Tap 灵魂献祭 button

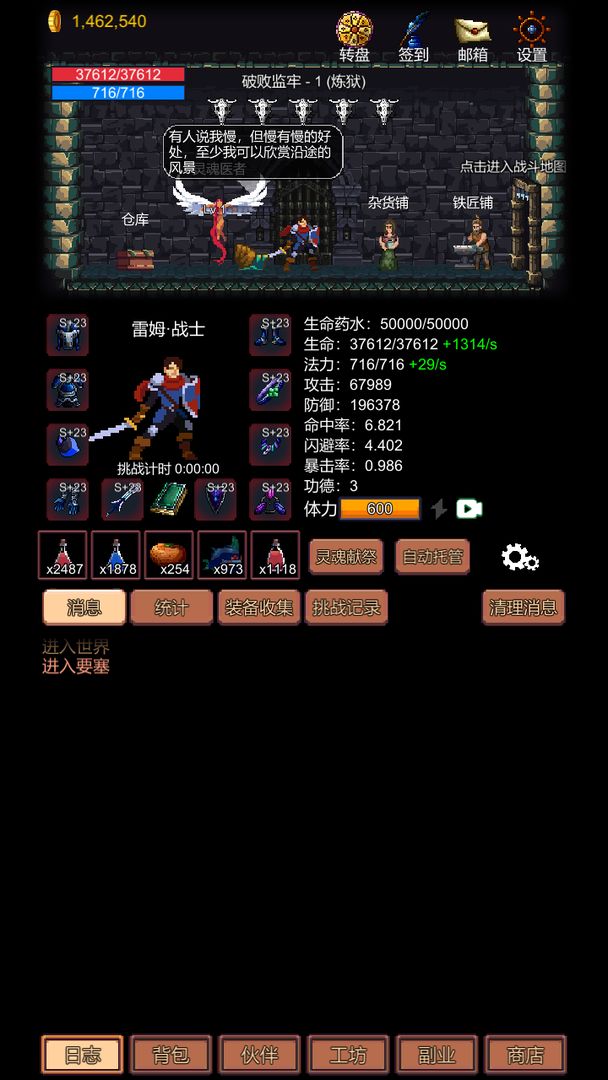click(346, 557)
